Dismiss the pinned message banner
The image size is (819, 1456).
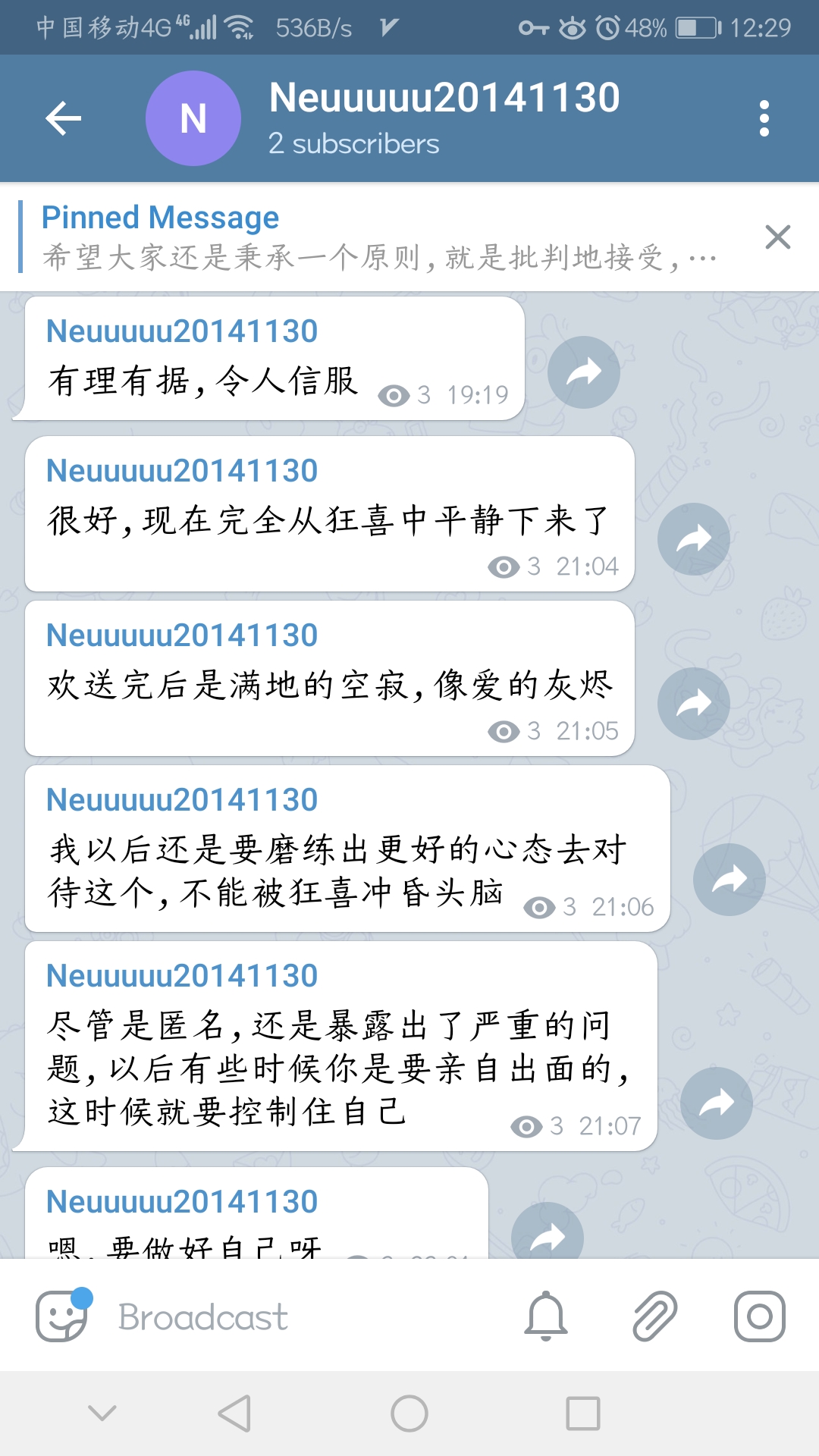tap(777, 237)
